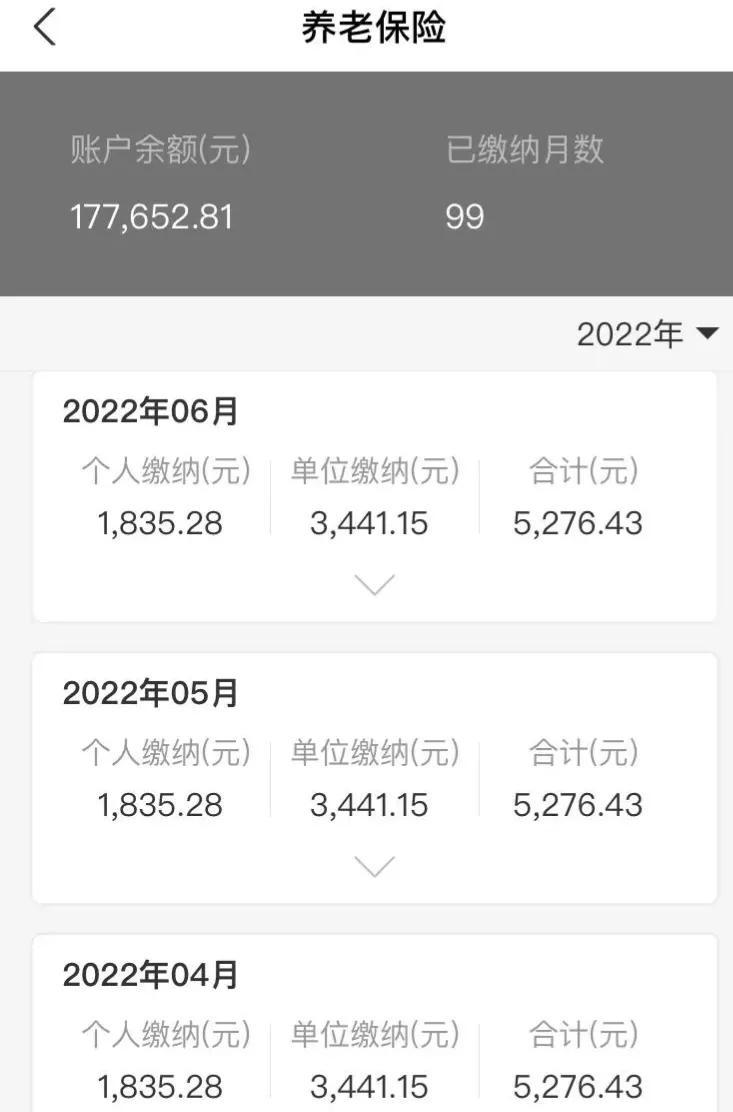Open the 2022年 year dropdown
Viewport: 733px width, 1112px height.
click(629, 334)
